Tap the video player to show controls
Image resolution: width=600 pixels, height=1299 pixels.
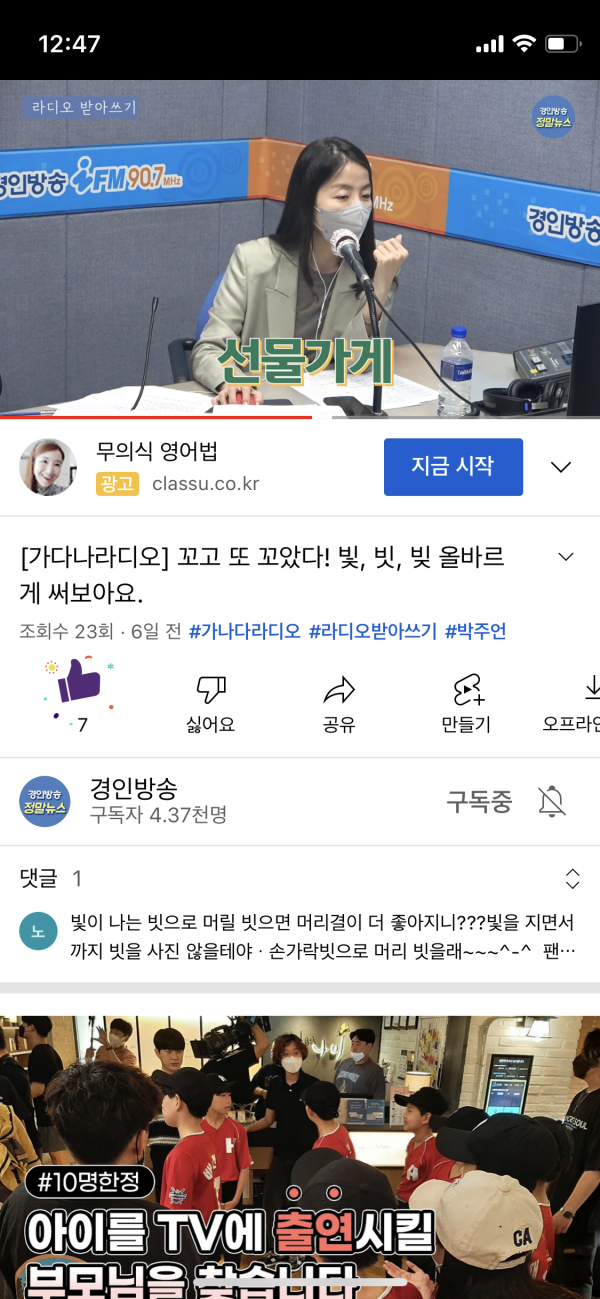(300, 248)
